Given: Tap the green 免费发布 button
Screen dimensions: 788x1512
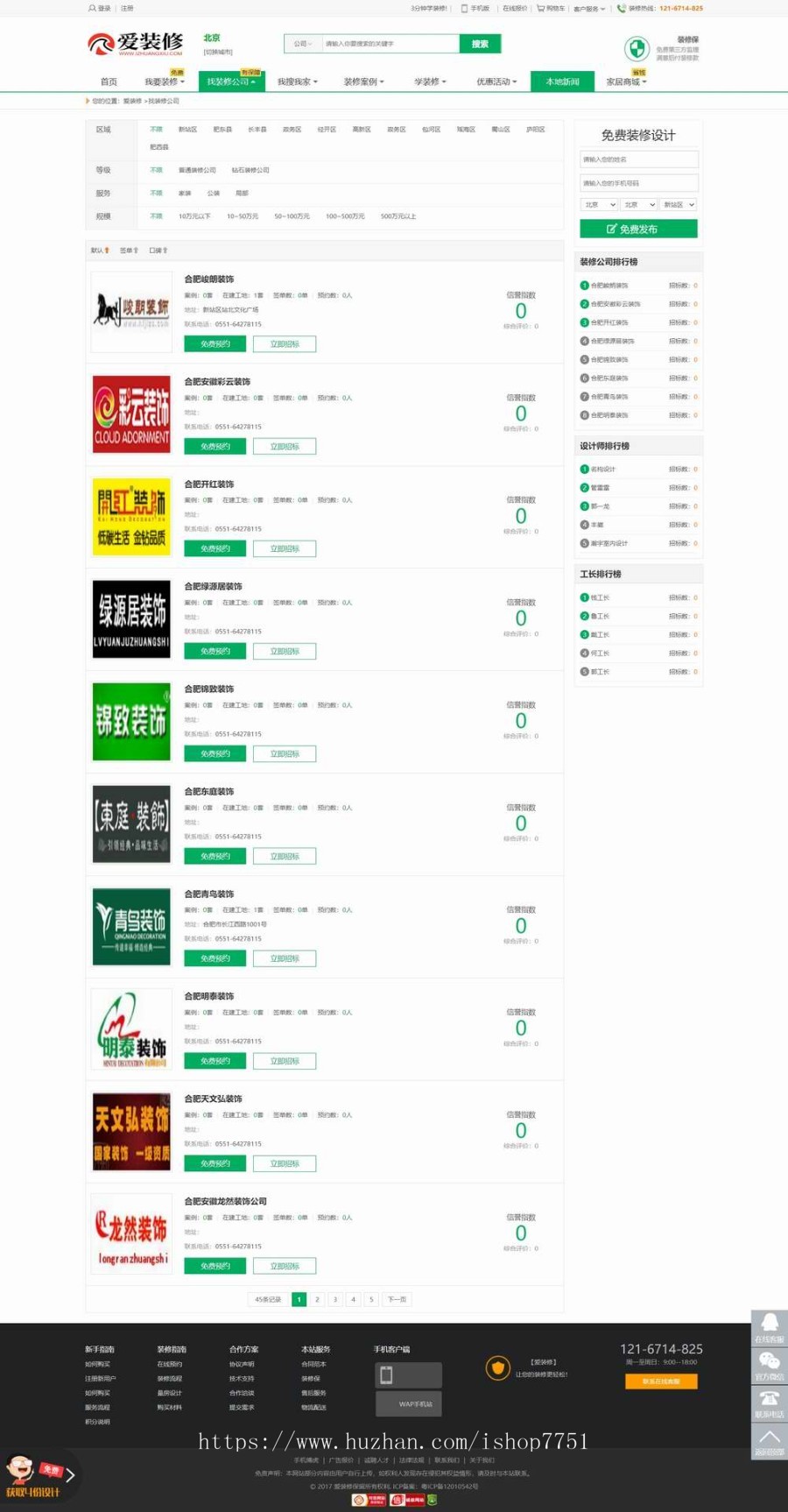Looking at the screenshot, I should (x=638, y=229).
